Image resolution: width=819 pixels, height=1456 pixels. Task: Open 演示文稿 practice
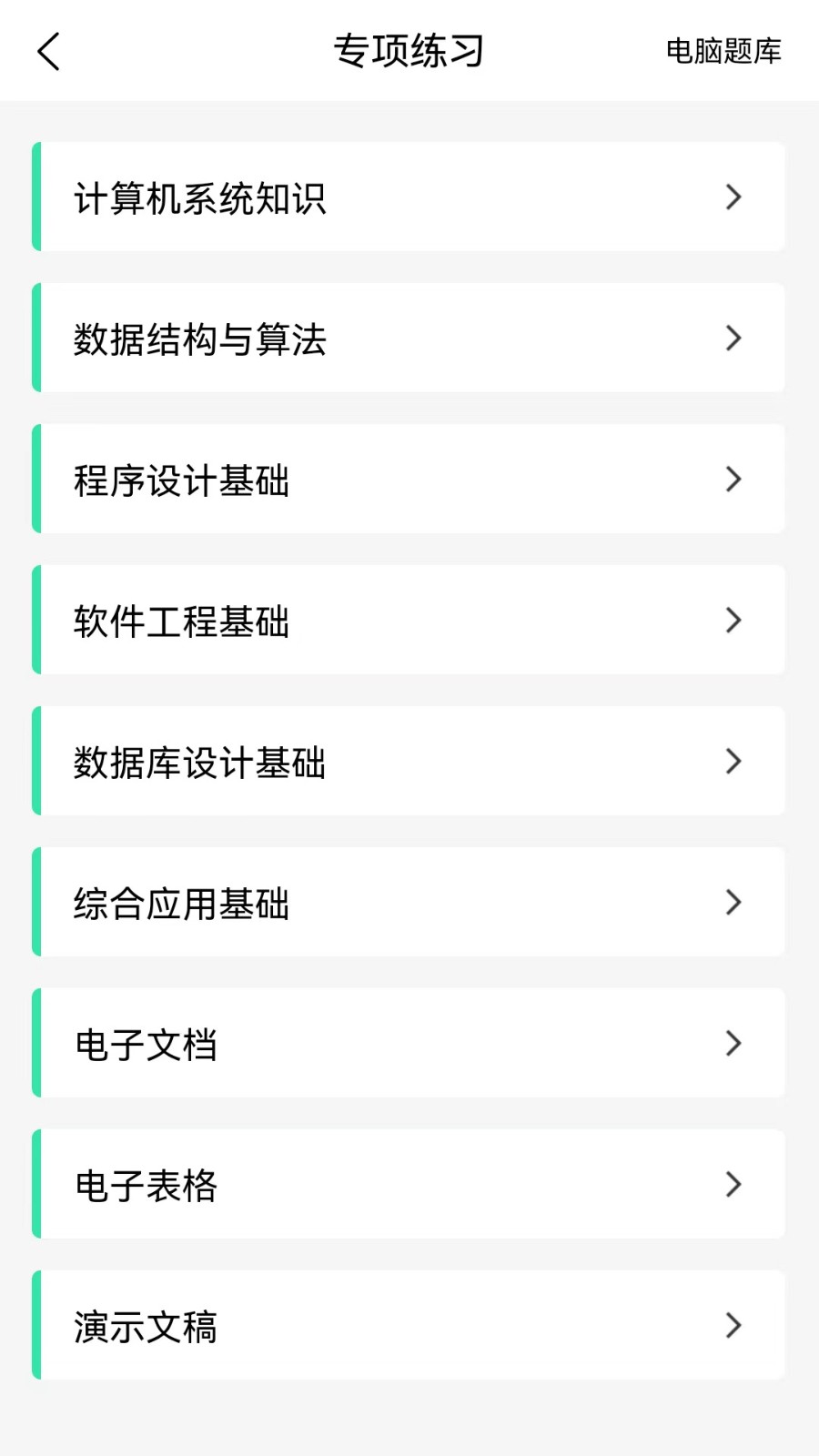(x=409, y=1325)
